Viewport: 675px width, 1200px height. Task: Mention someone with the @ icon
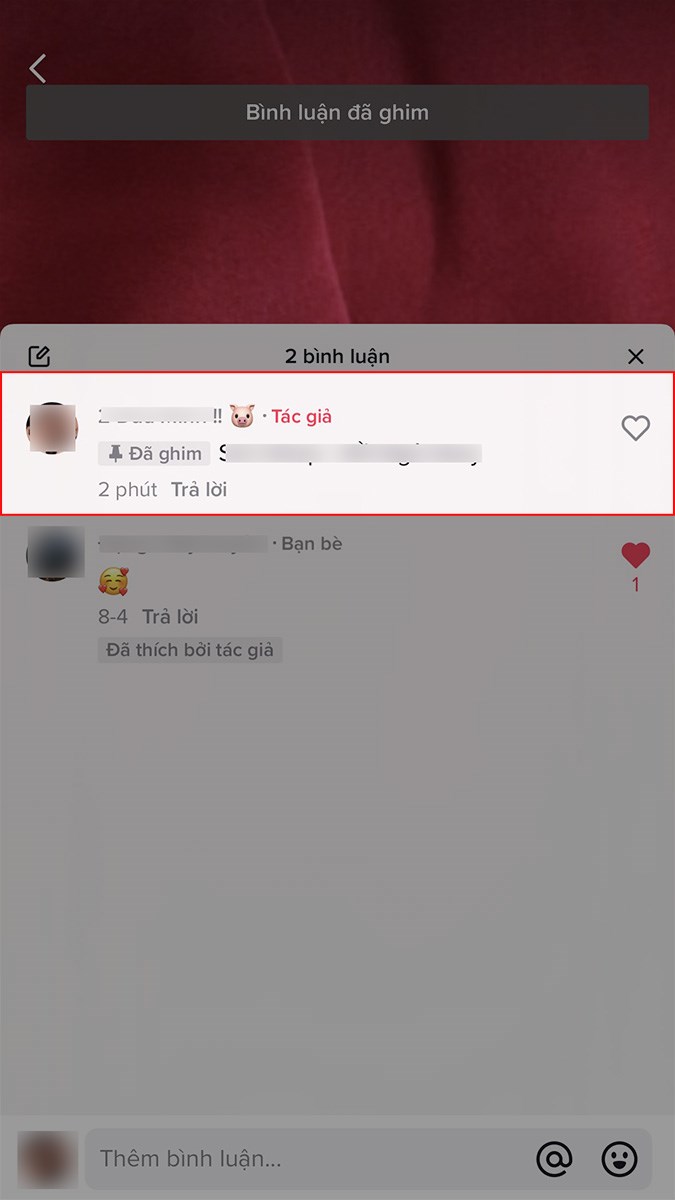tap(554, 1159)
